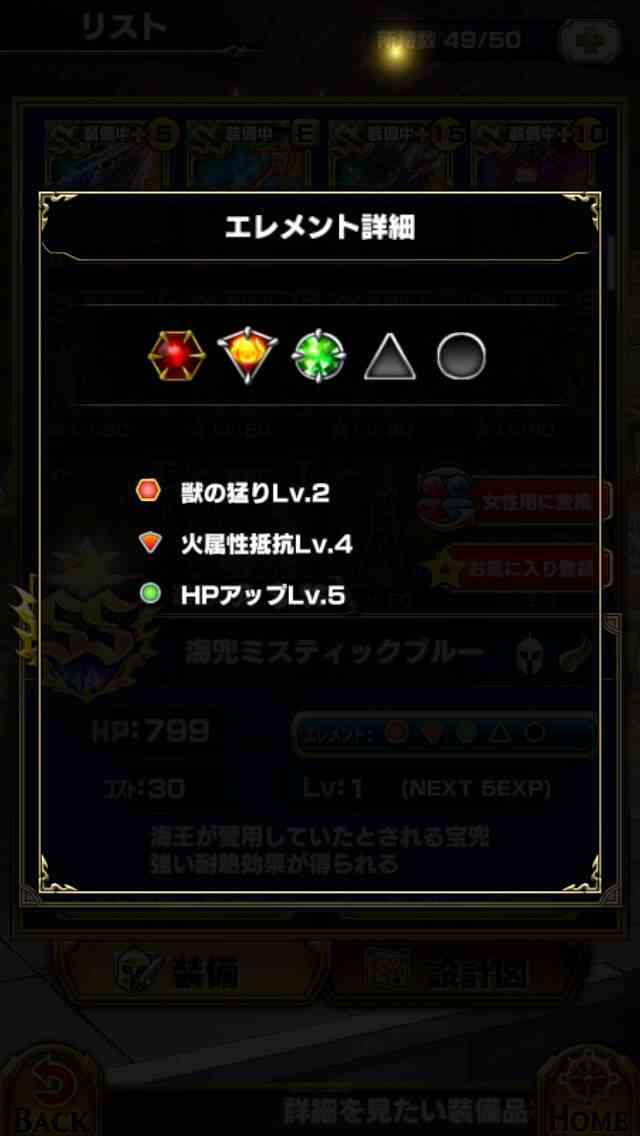Select the orange triangle fire element gem
The width and height of the screenshot is (640, 1136).
[249, 354]
